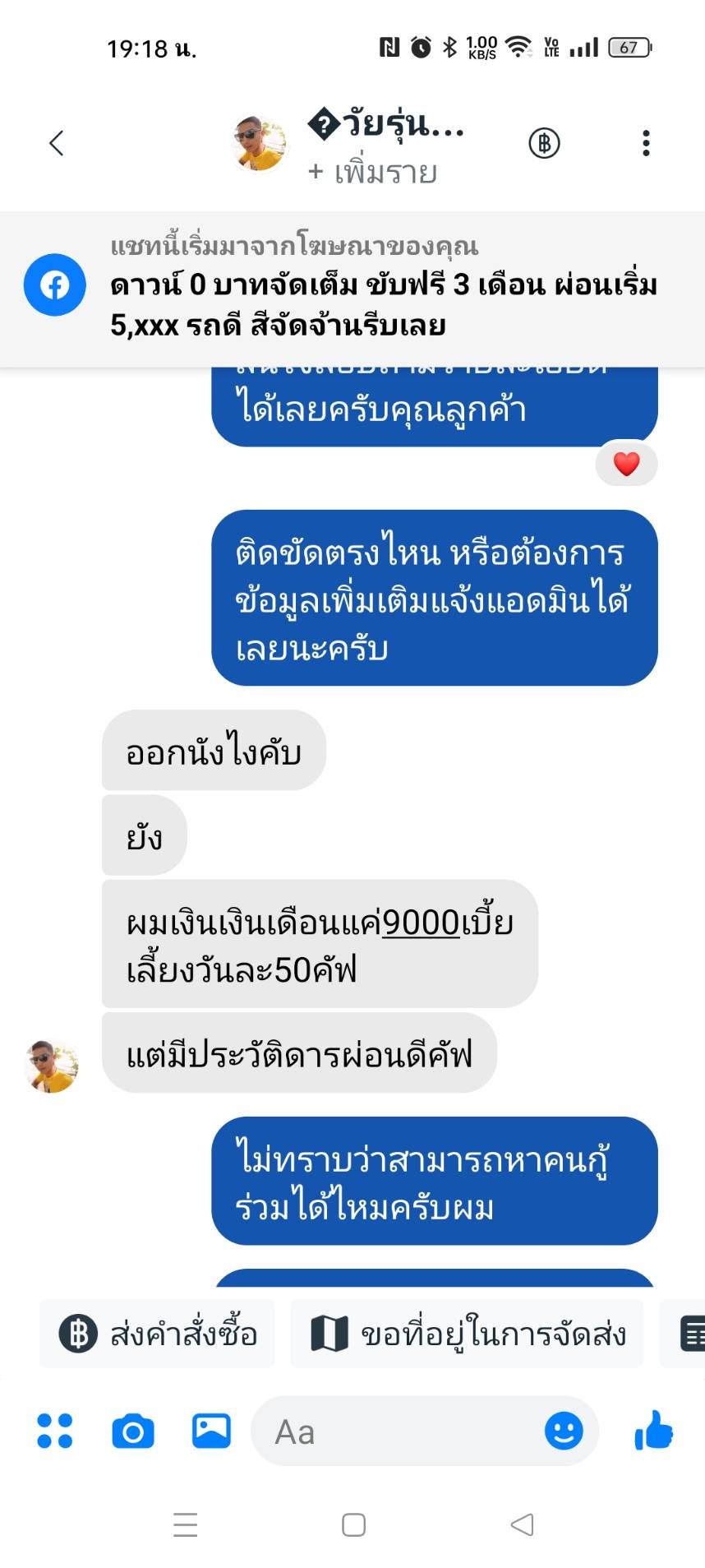Open the camera to take a photo

[132, 1431]
